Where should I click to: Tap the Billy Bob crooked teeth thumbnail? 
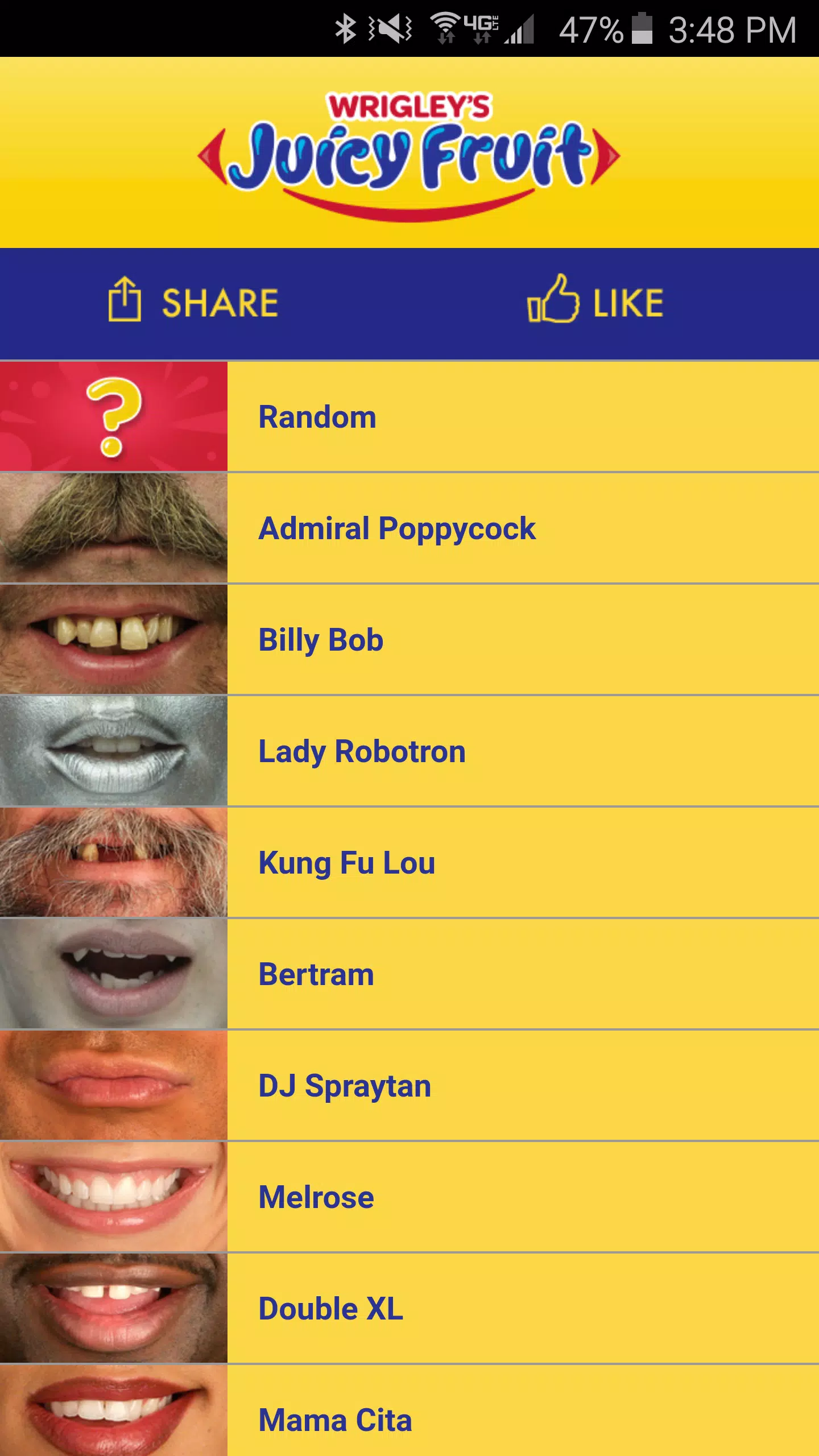114,639
